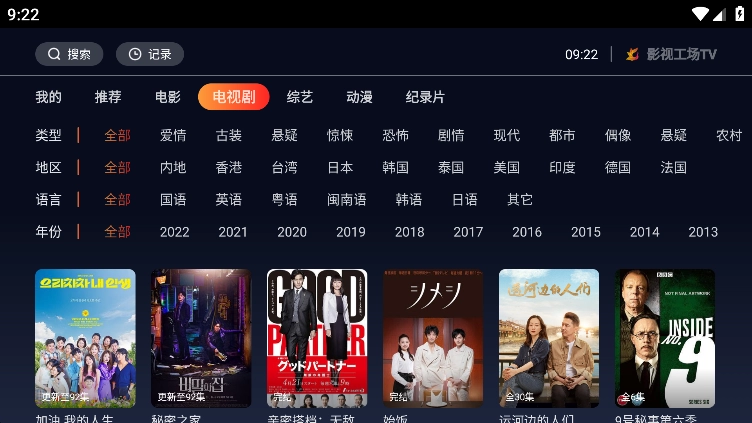The image size is (752, 423).
Task: Open the 搜索 search button
Action: [x=69, y=54]
